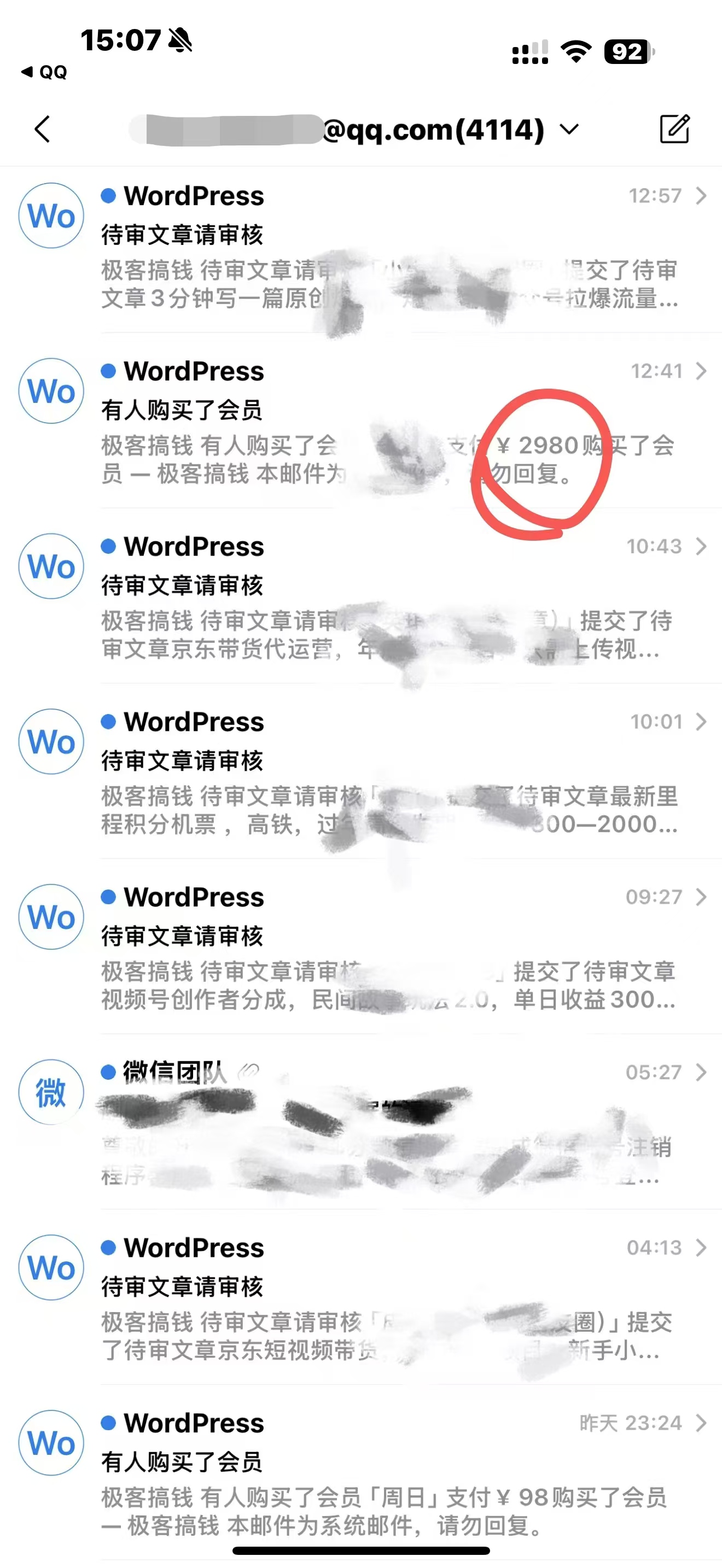Image resolution: width=722 pixels, height=1568 pixels.
Task: Open the account dropdown beside qq.com(4114)
Action: coord(568,129)
